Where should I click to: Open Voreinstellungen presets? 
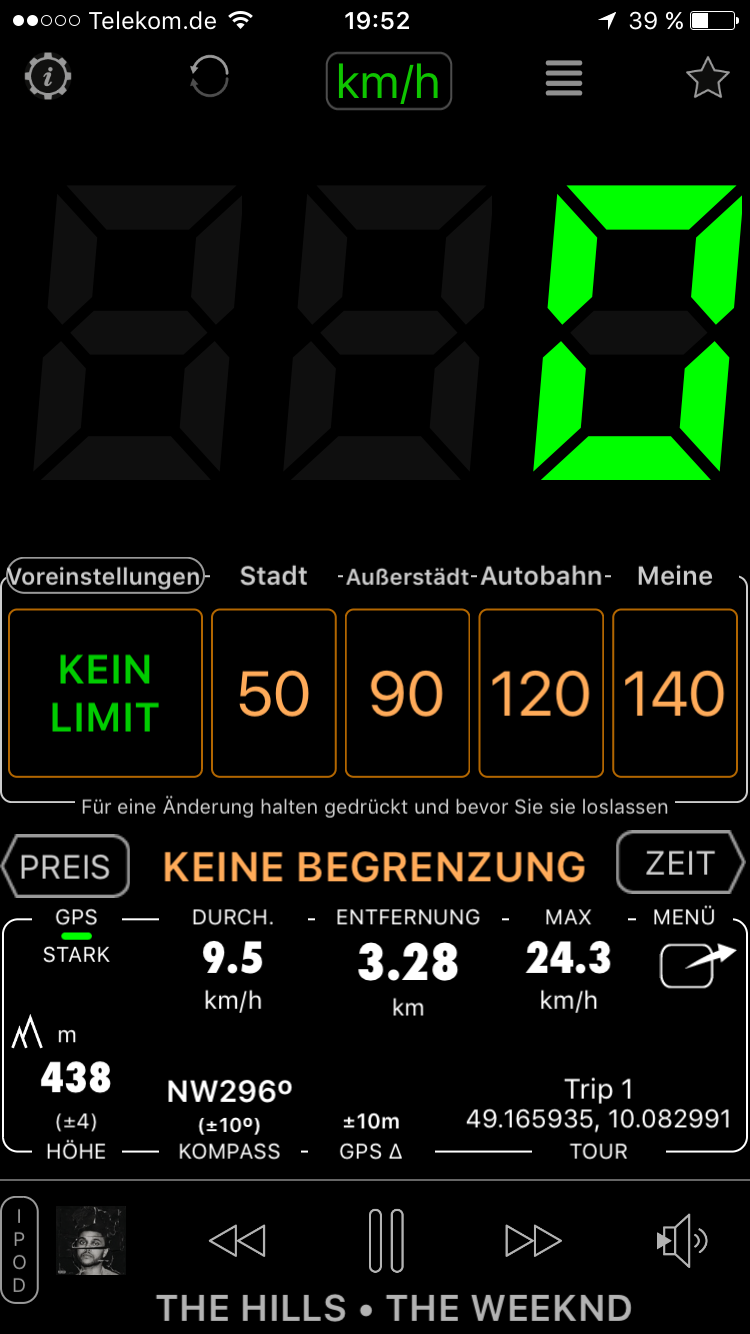click(x=105, y=577)
